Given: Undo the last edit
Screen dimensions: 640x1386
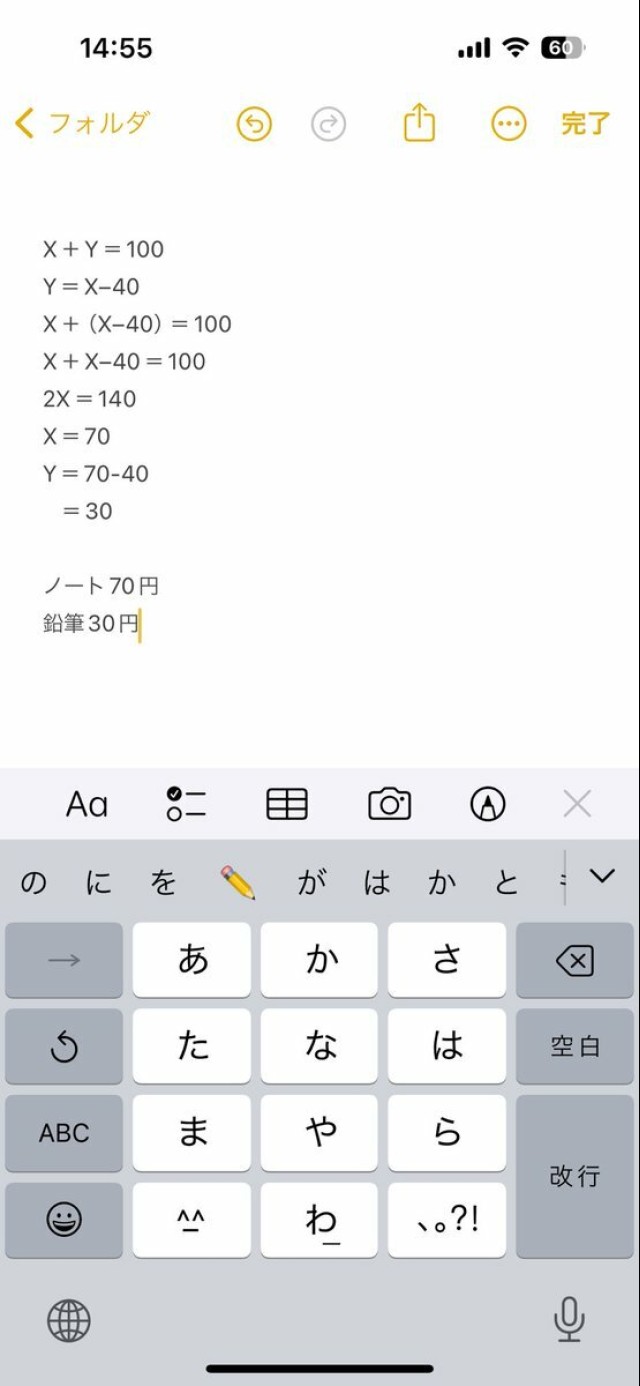Looking at the screenshot, I should (254, 124).
